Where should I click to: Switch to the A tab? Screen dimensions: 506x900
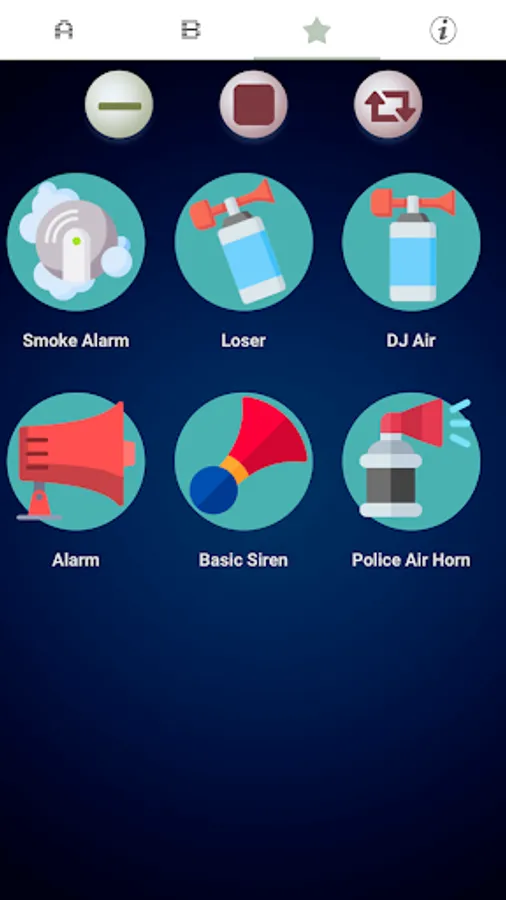64,30
